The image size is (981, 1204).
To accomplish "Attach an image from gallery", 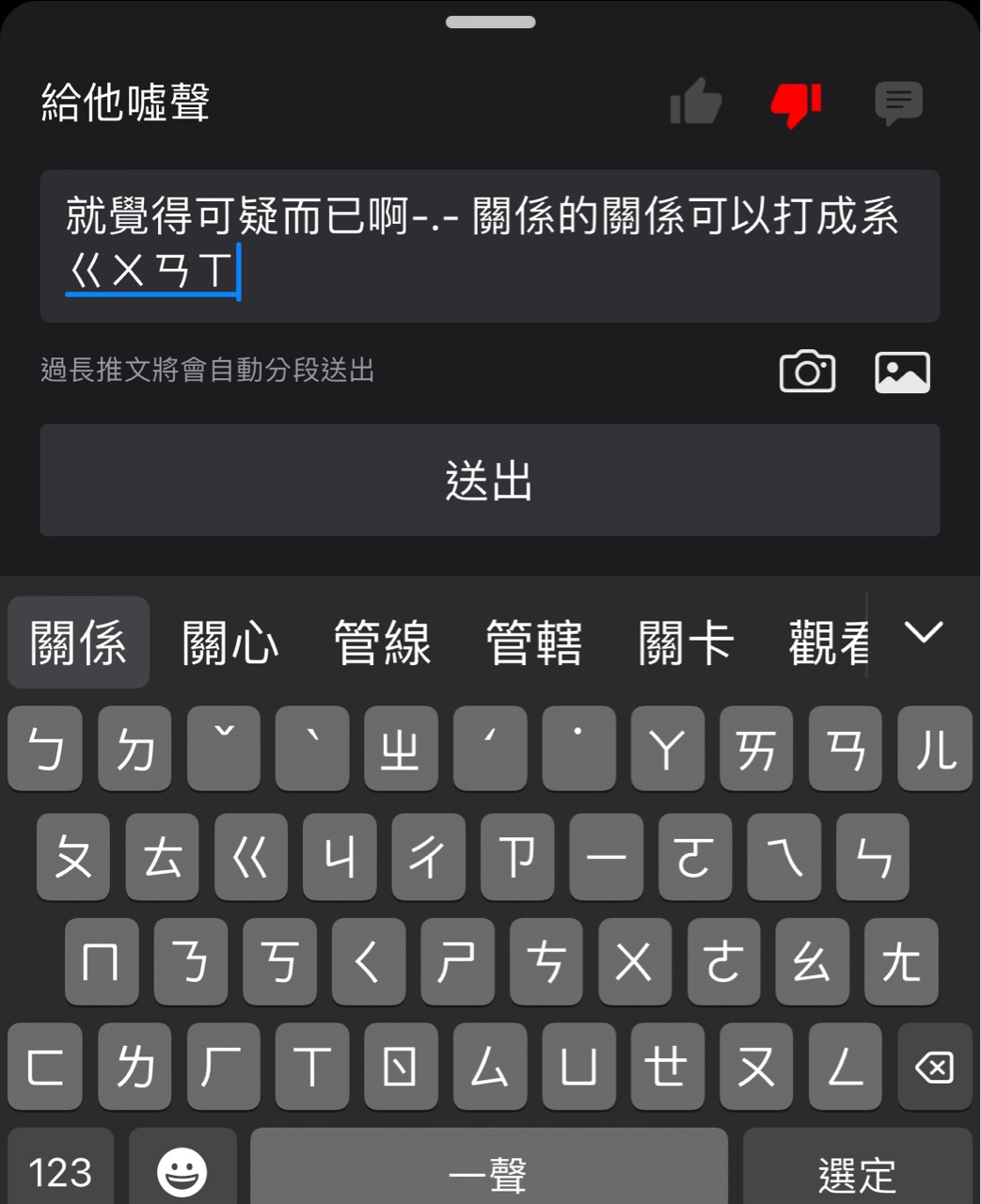I will tap(902, 372).
